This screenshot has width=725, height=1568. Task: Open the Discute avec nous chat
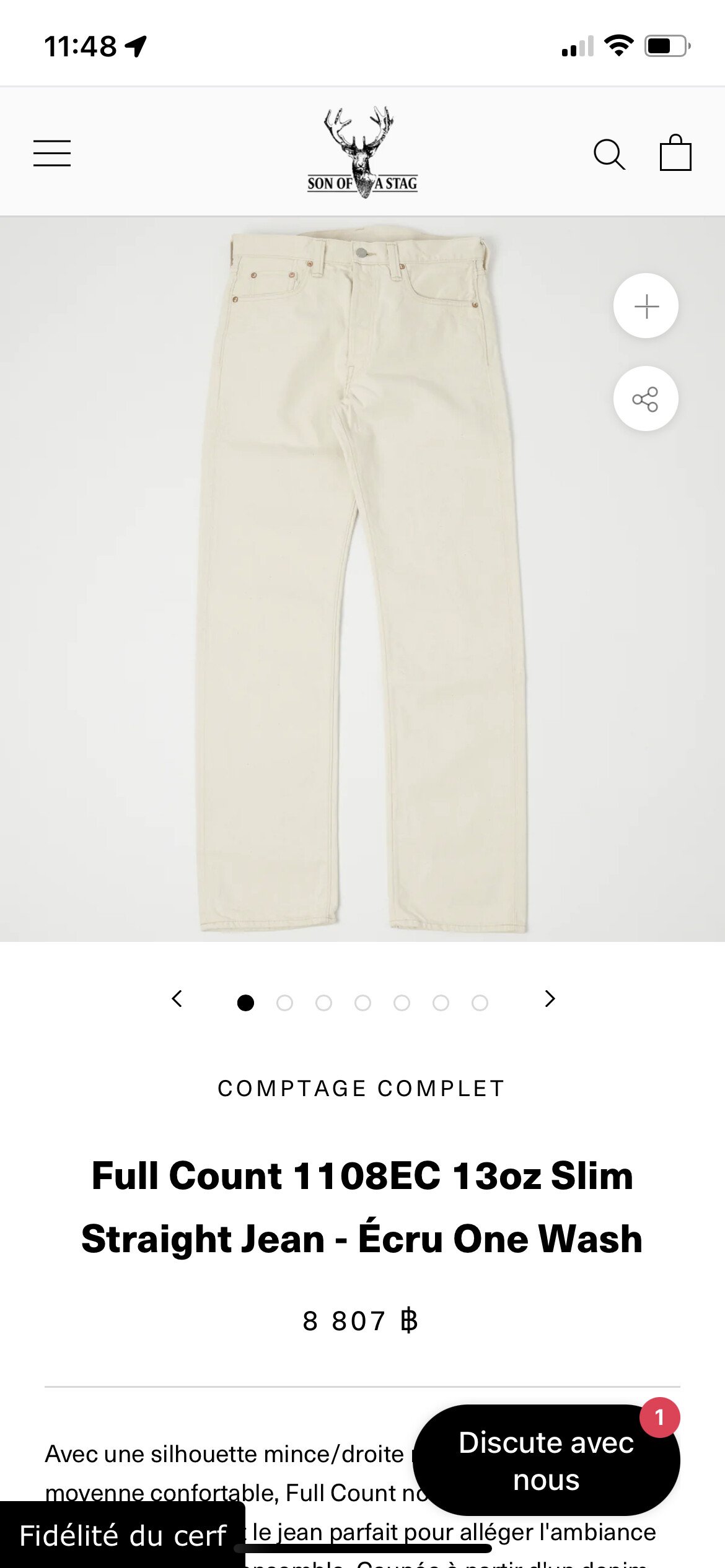(546, 1460)
